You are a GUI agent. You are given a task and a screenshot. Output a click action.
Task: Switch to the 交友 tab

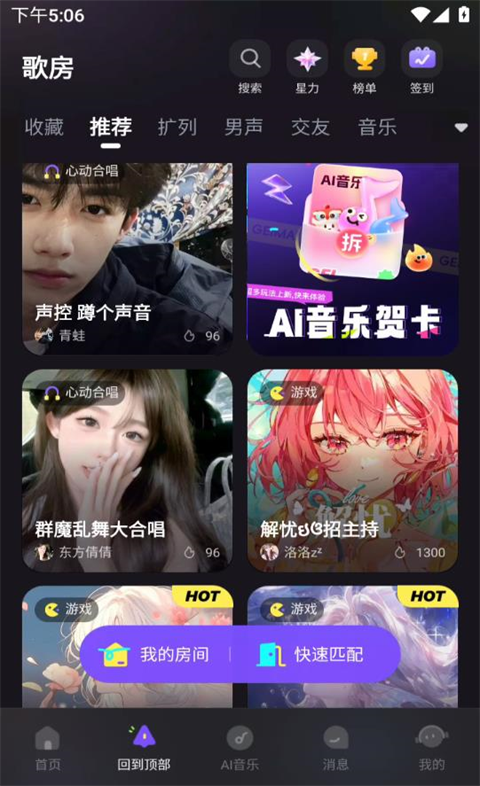[311, 127]
